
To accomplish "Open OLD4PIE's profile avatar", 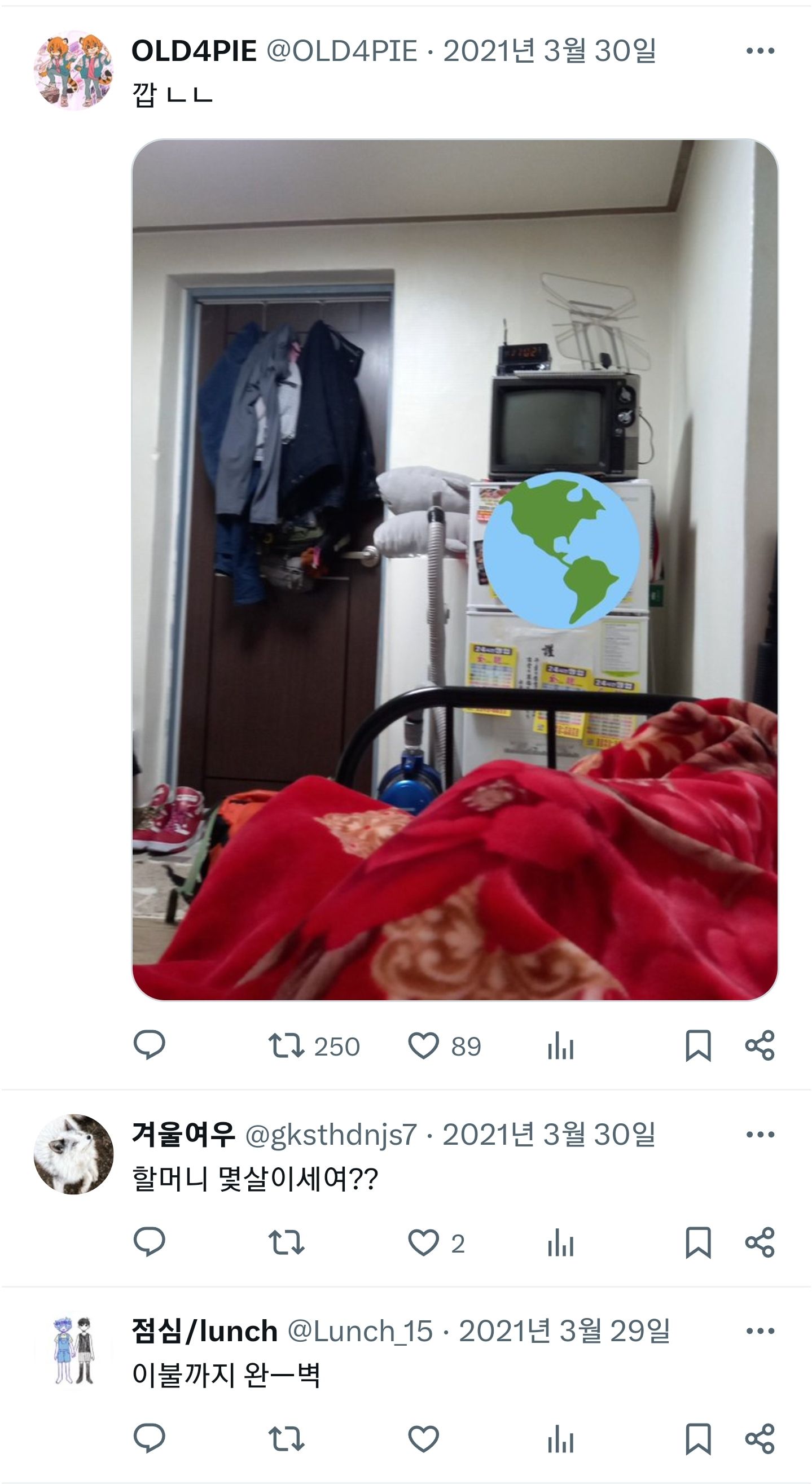I will click(x=73, y=71).
